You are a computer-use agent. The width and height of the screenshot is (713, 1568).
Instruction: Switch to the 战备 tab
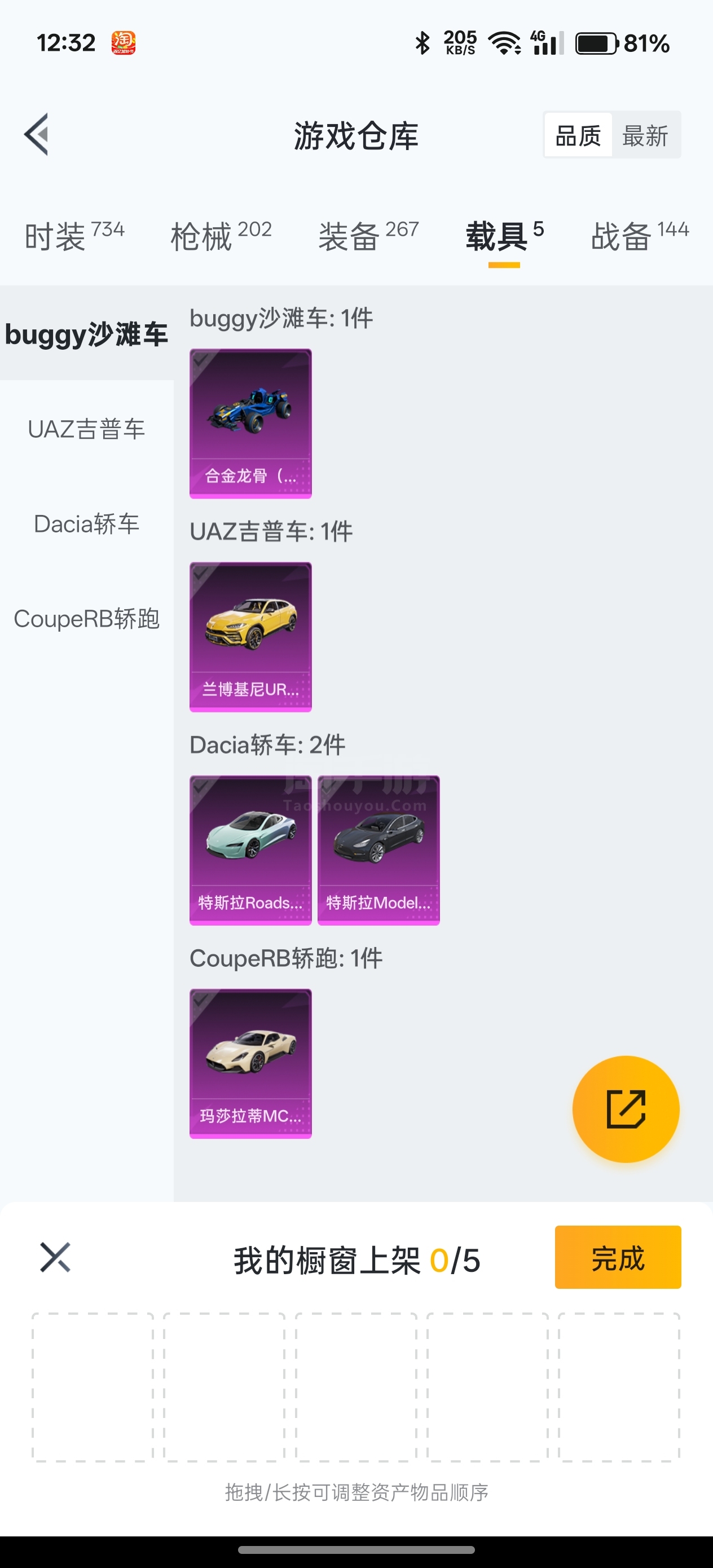click(639, 235)
